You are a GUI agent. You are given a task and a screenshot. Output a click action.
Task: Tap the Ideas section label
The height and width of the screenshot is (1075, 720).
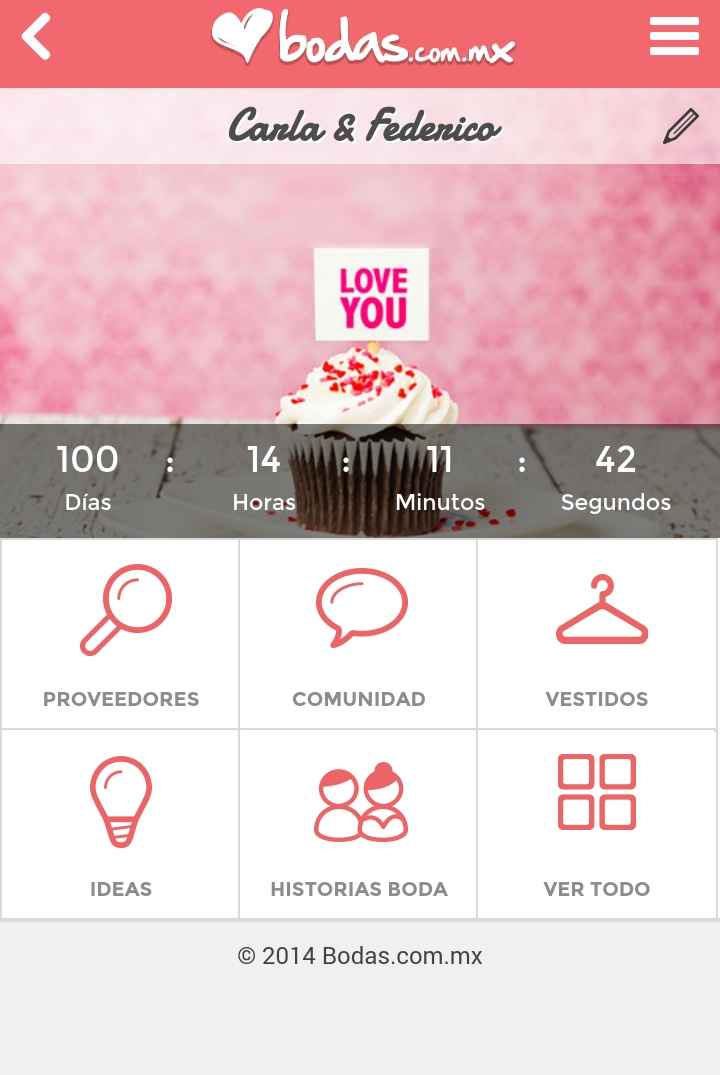point(120,888)
